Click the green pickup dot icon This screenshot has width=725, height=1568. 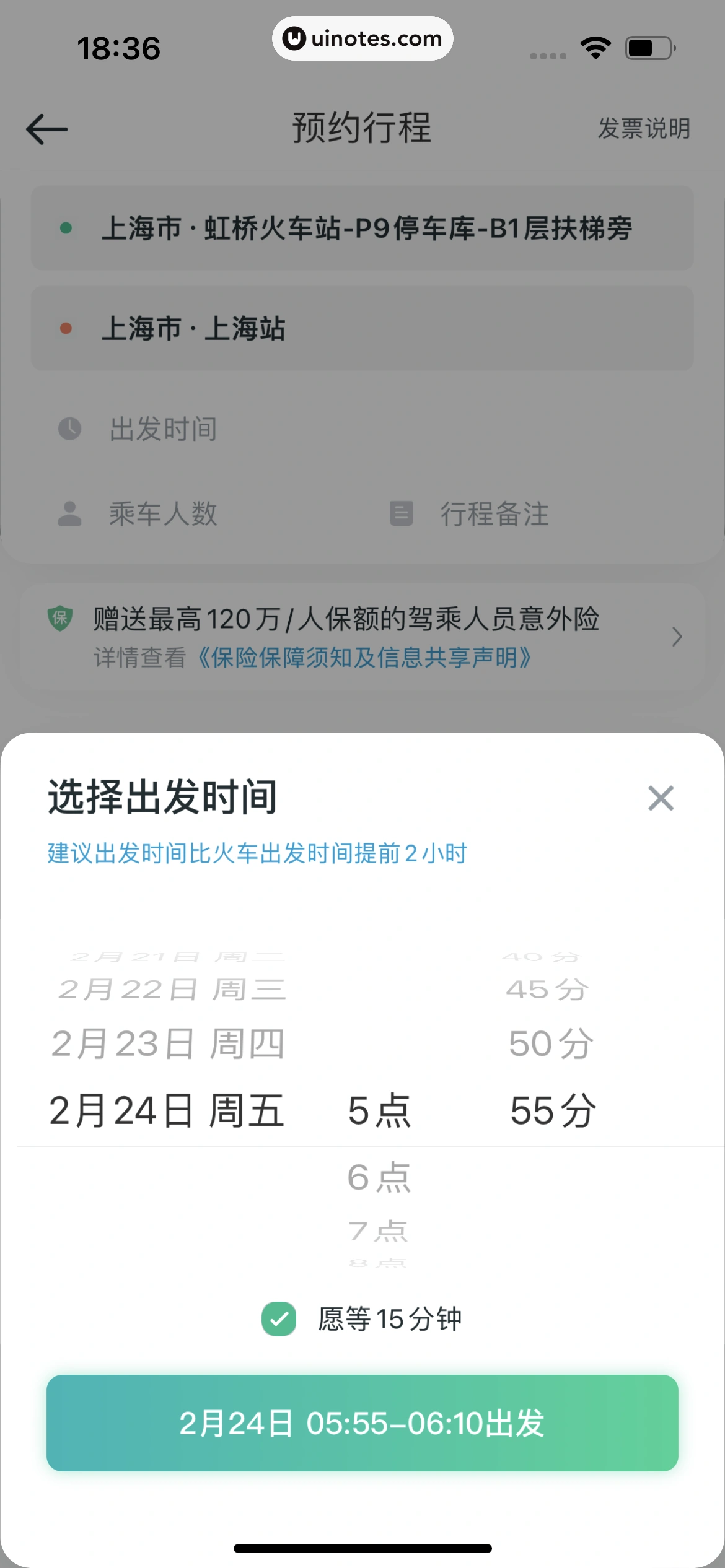pyautogui.click(x=66, y=228)
